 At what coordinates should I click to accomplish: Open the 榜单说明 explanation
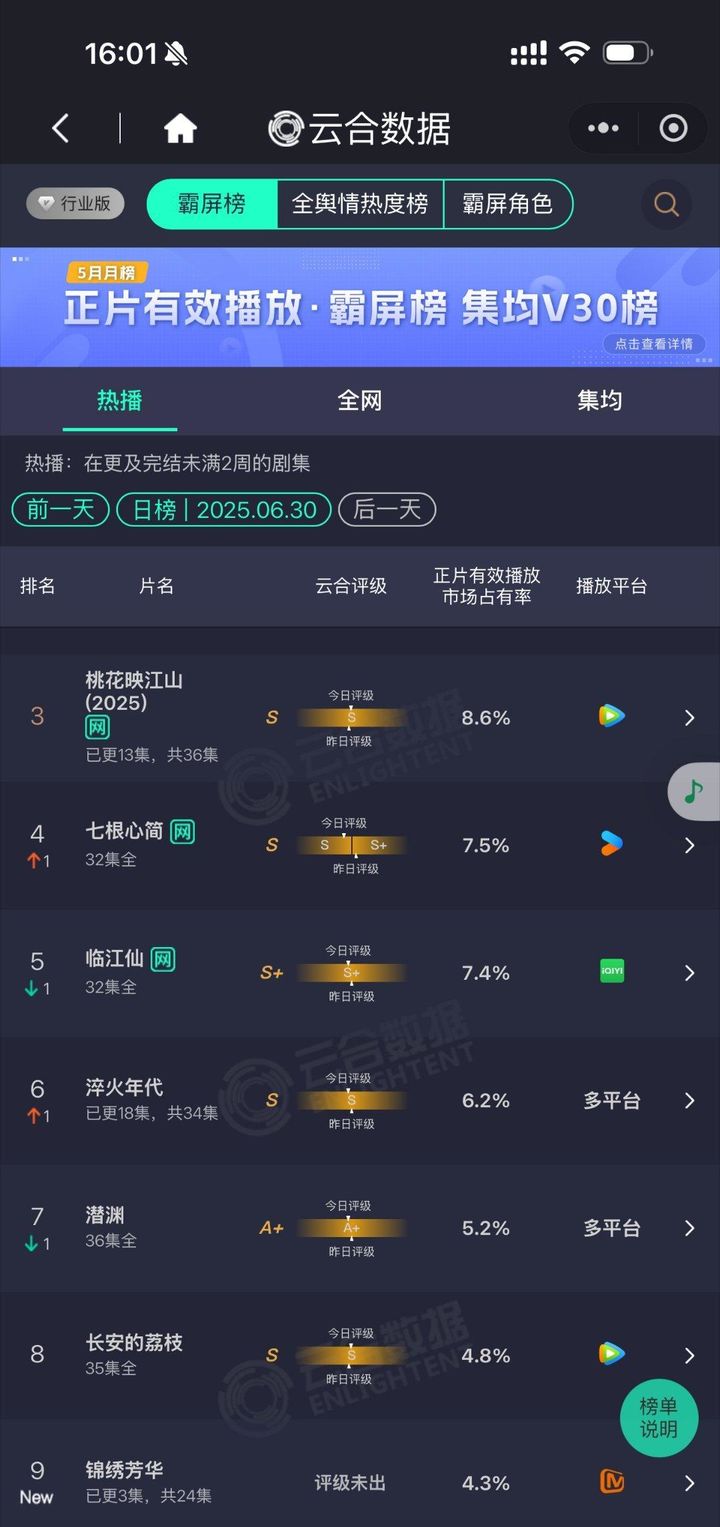point(658,1418)
